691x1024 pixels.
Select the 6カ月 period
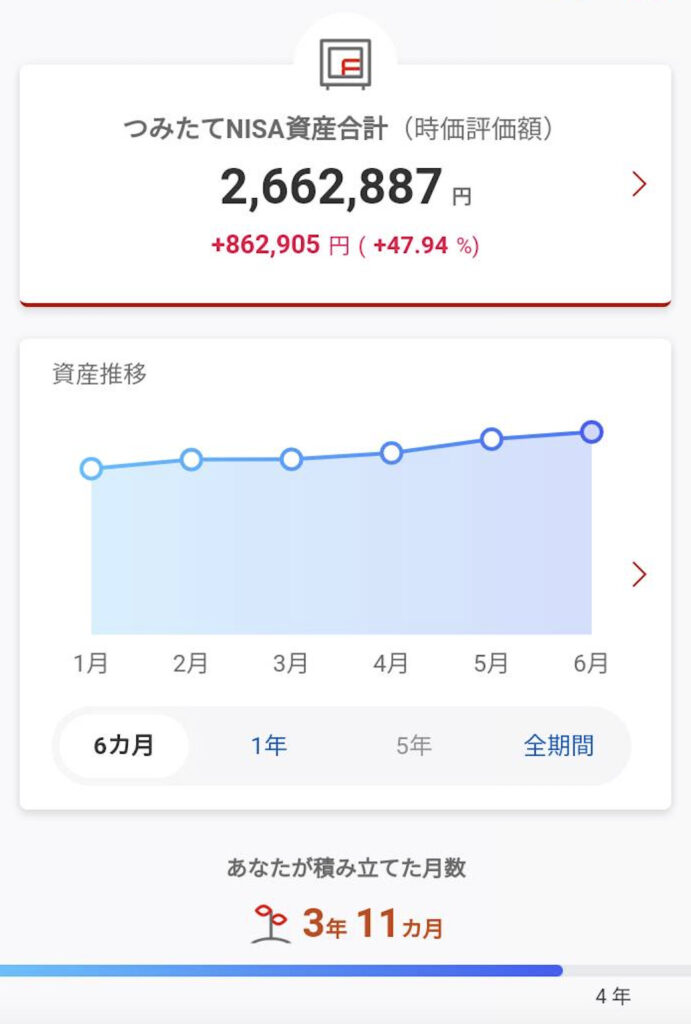[x=123, y=745]
